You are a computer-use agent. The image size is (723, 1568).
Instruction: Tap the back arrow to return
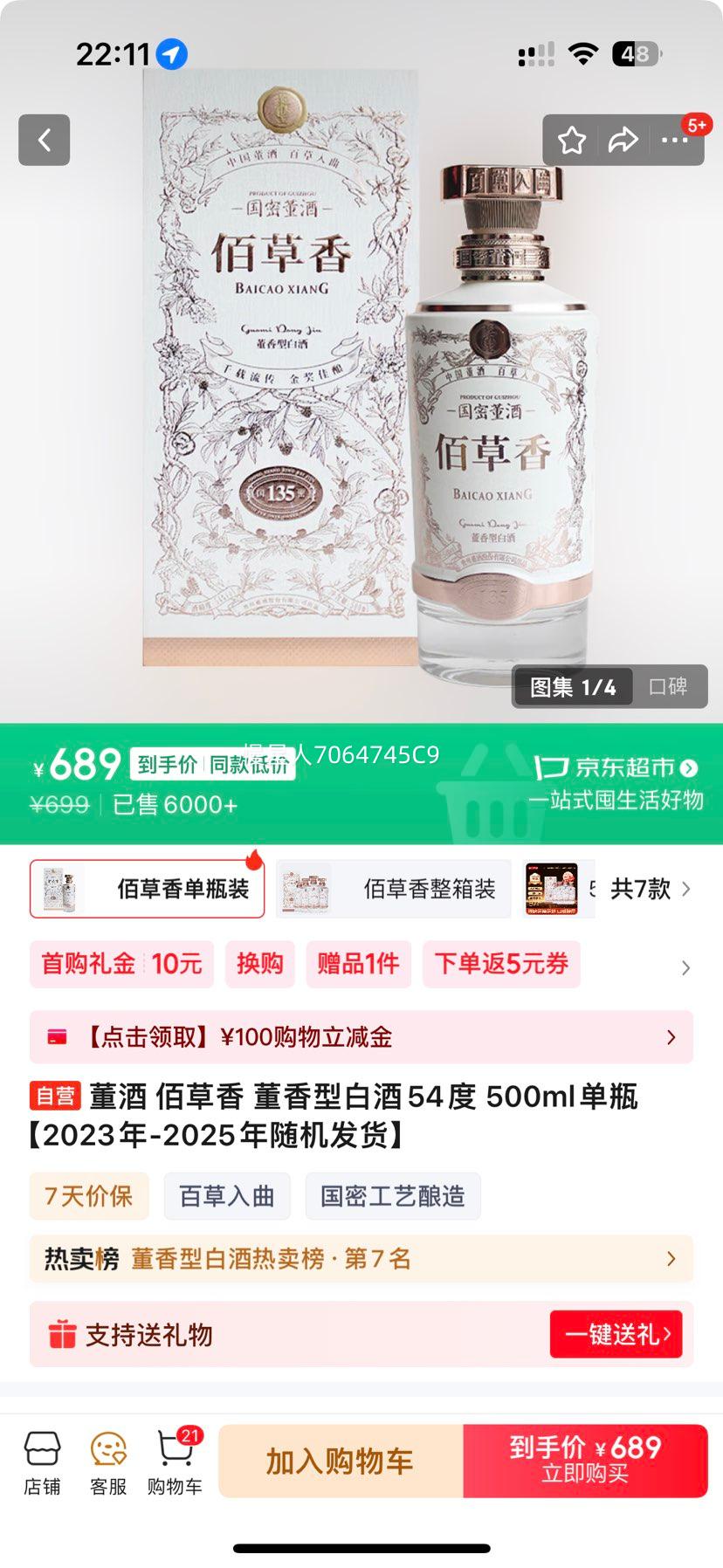coord(45,140)
